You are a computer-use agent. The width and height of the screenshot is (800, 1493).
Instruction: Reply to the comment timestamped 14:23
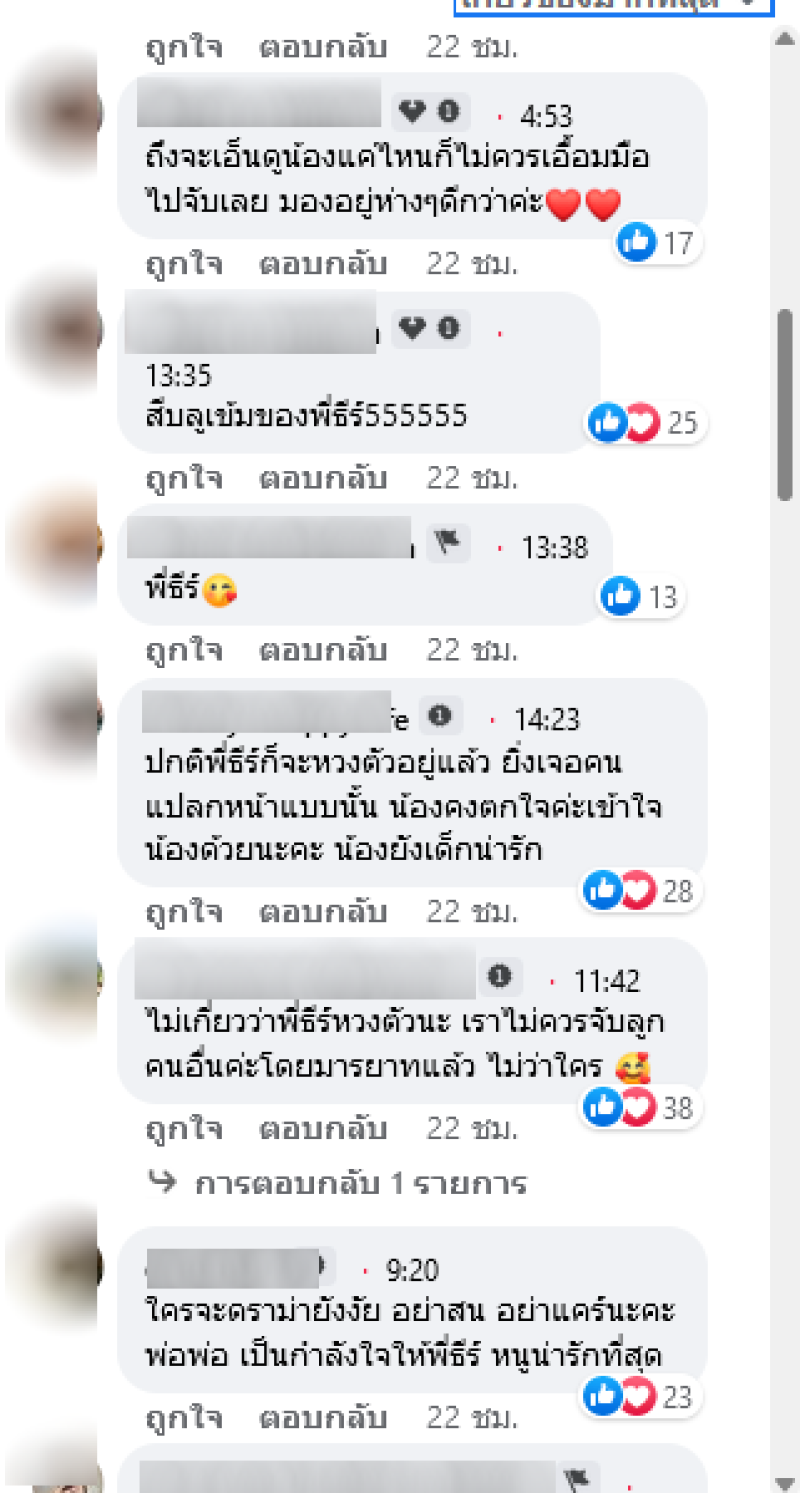[x=323, y=911]
